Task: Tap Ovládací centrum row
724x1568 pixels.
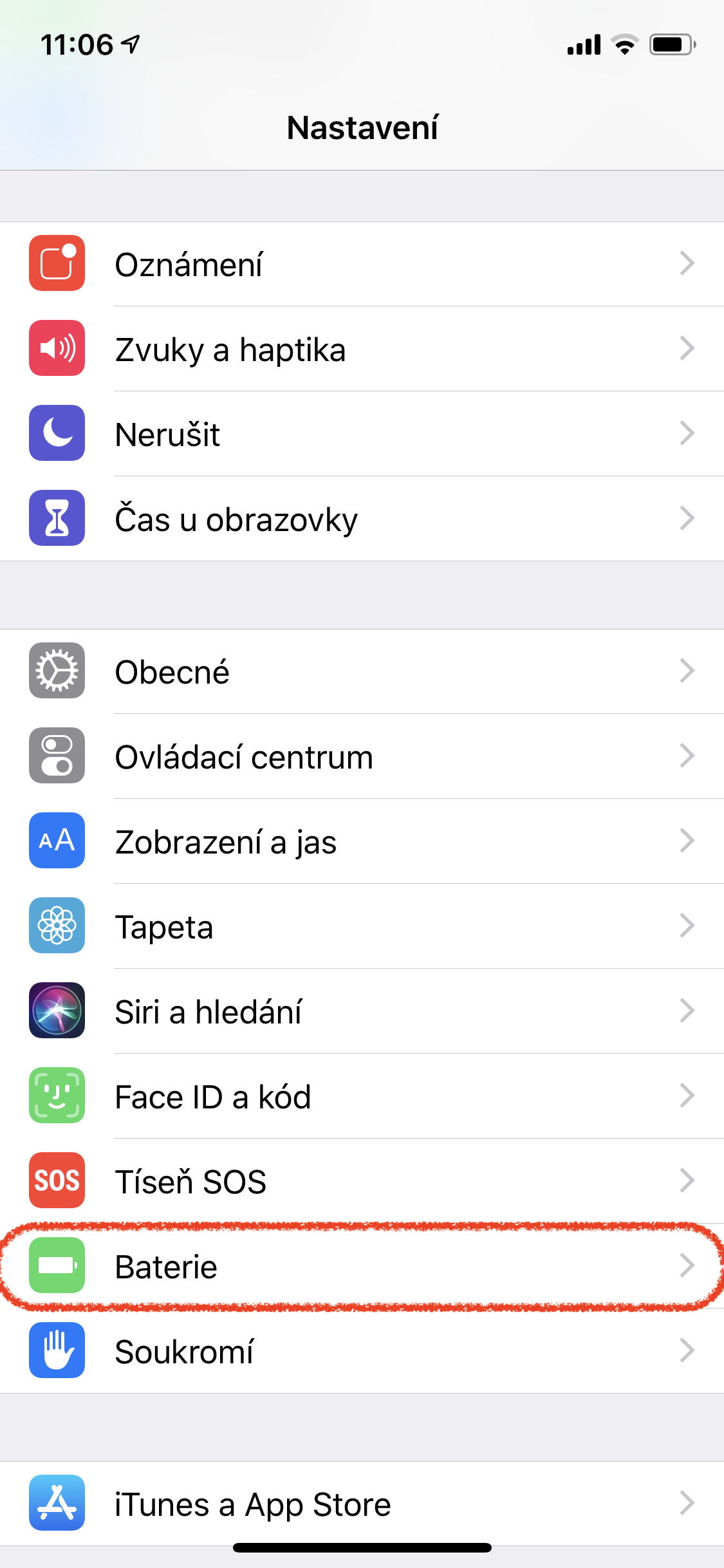Action: point(362,756)
